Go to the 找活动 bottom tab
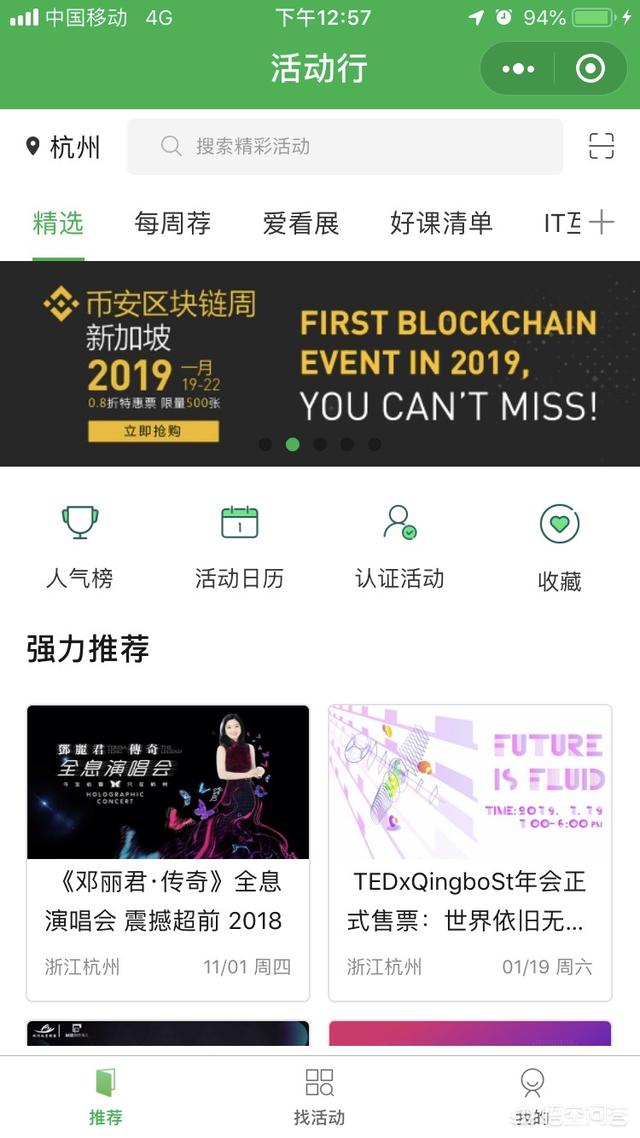Screen dimensions: 640x1138 [x=320, y=1096]
